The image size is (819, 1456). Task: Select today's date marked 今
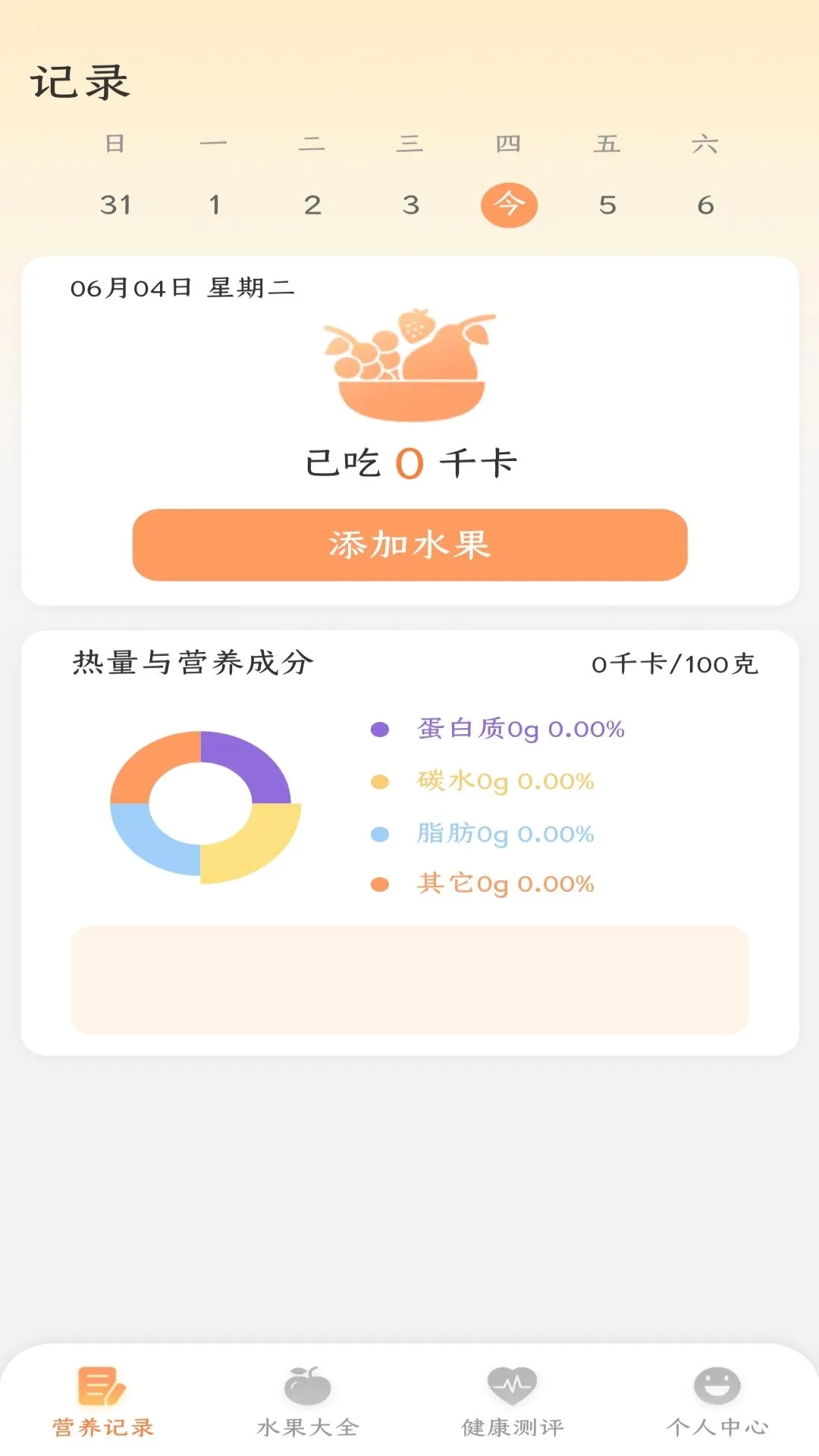coord(510,203)
